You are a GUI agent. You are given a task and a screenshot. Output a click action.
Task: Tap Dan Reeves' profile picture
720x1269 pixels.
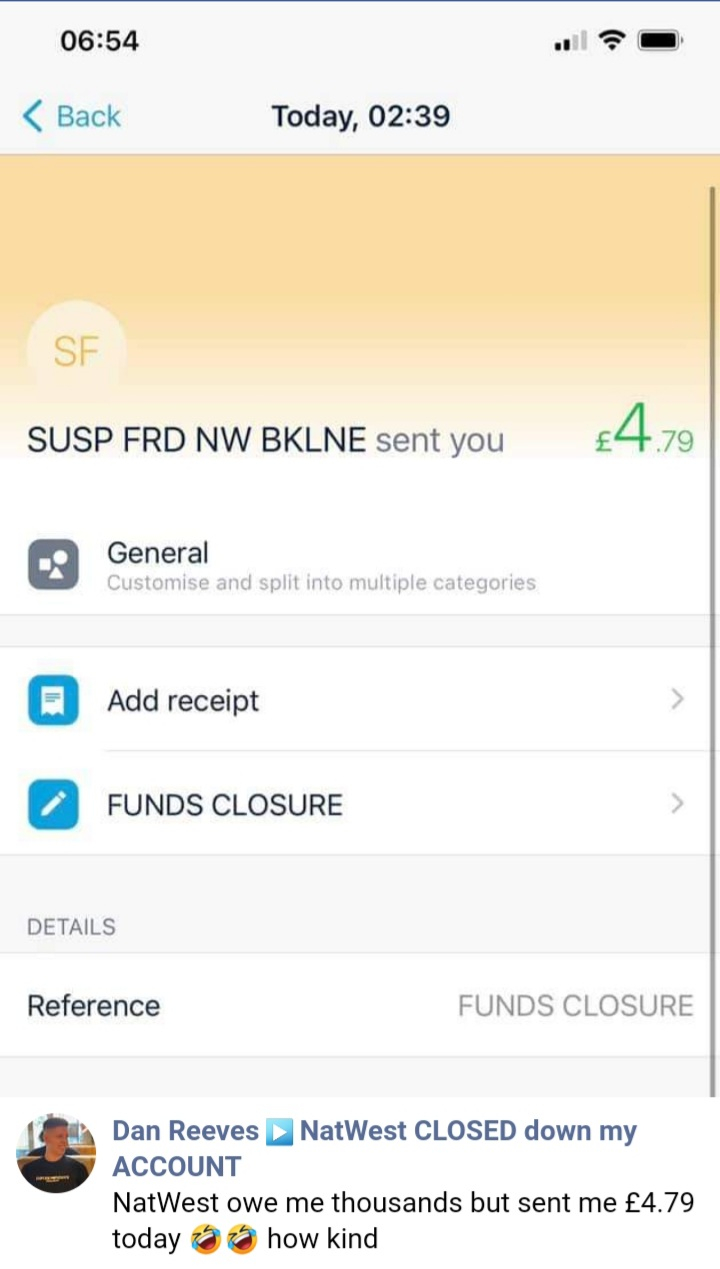[56, 1153]
